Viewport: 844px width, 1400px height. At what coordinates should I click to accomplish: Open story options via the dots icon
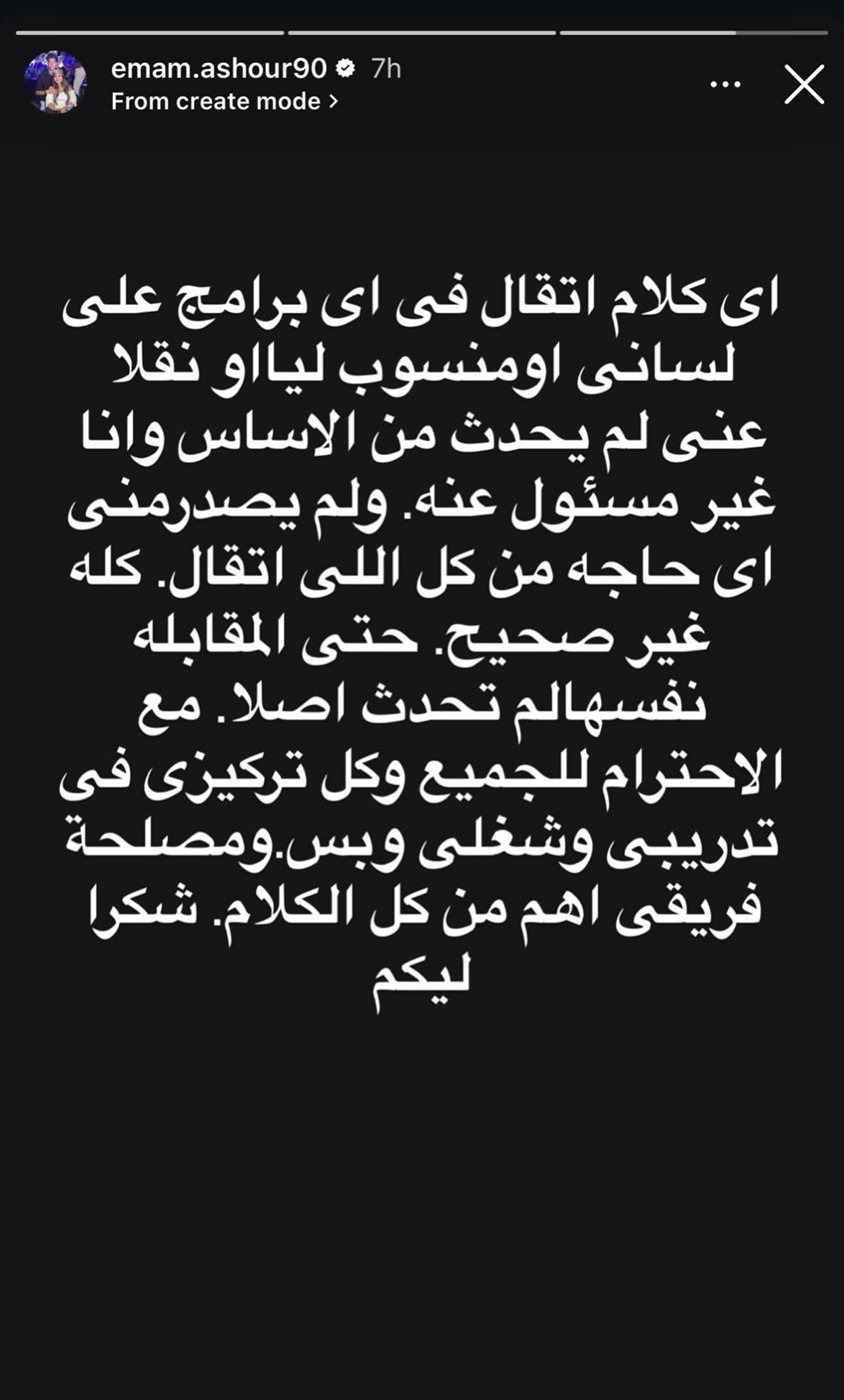[x=724, y=85]
